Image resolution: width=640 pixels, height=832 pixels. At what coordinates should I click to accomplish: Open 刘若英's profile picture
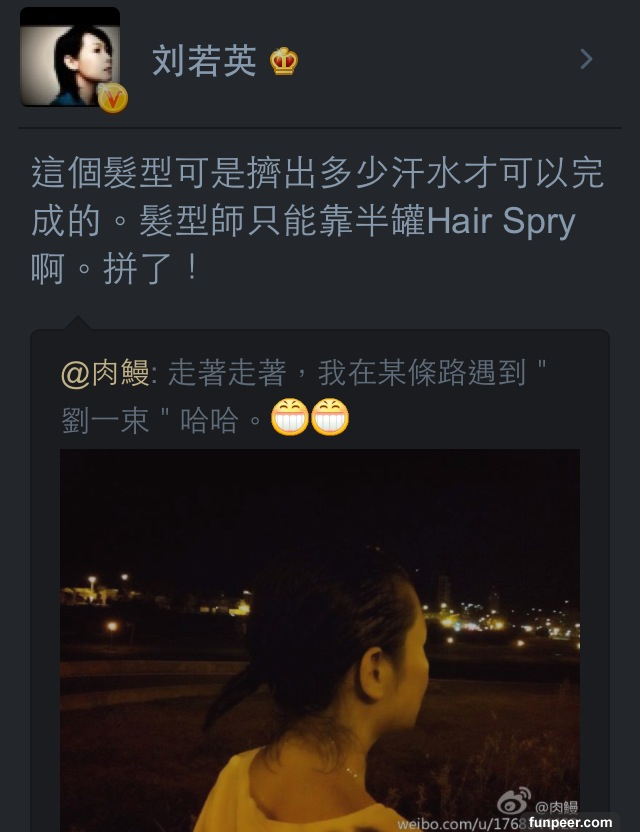[70, 57]
